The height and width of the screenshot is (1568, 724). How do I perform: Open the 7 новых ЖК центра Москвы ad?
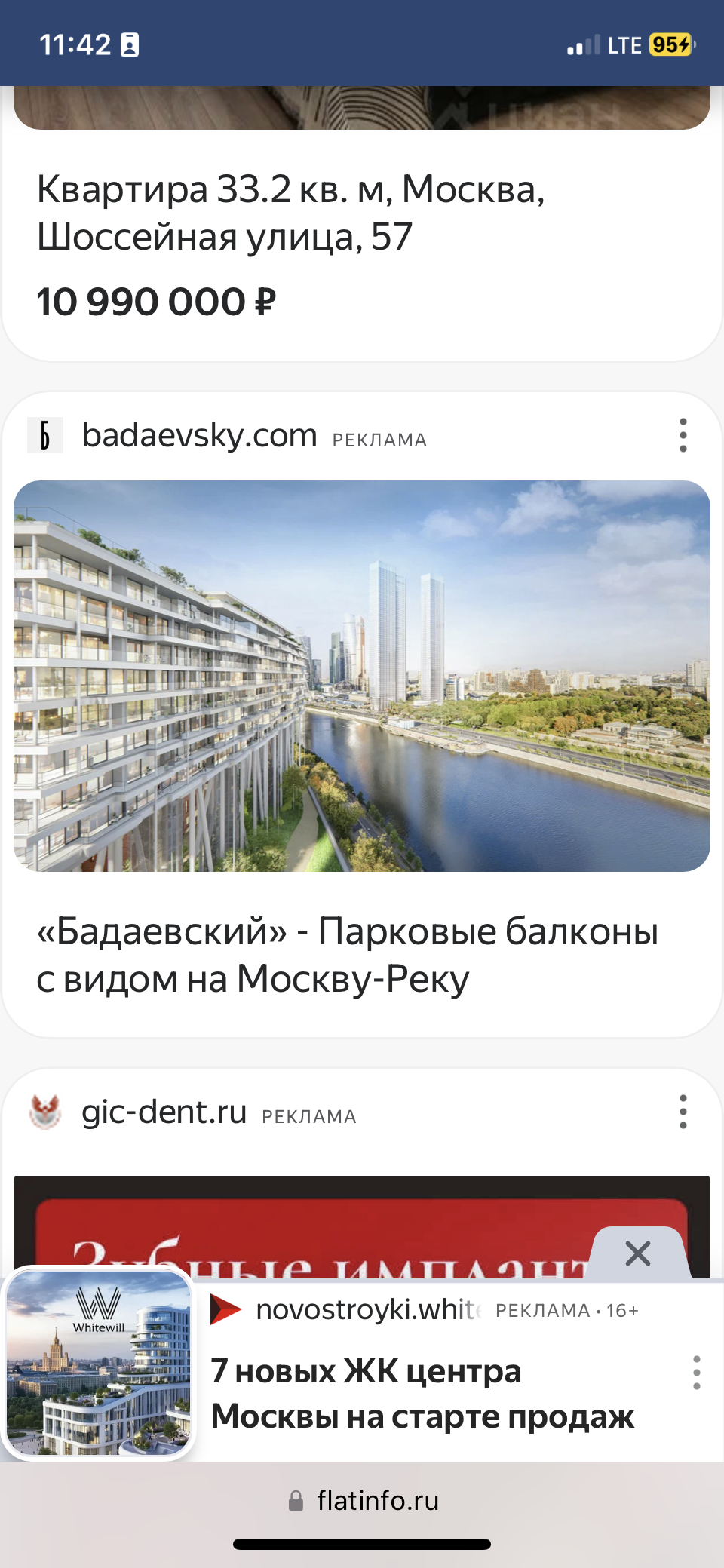(422, 1394)
